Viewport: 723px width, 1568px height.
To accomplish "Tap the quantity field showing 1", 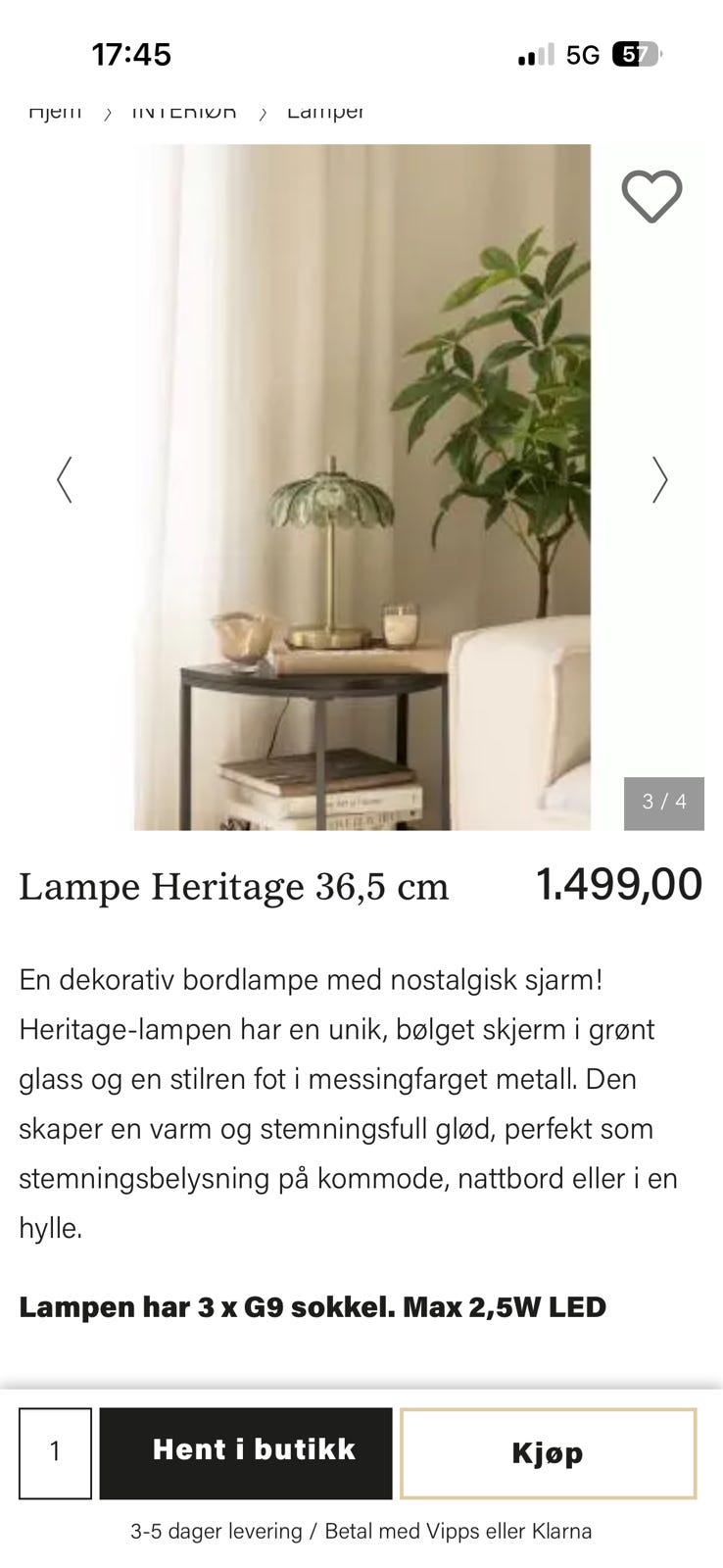I will pyautogui.click(x=54, y=1452).
